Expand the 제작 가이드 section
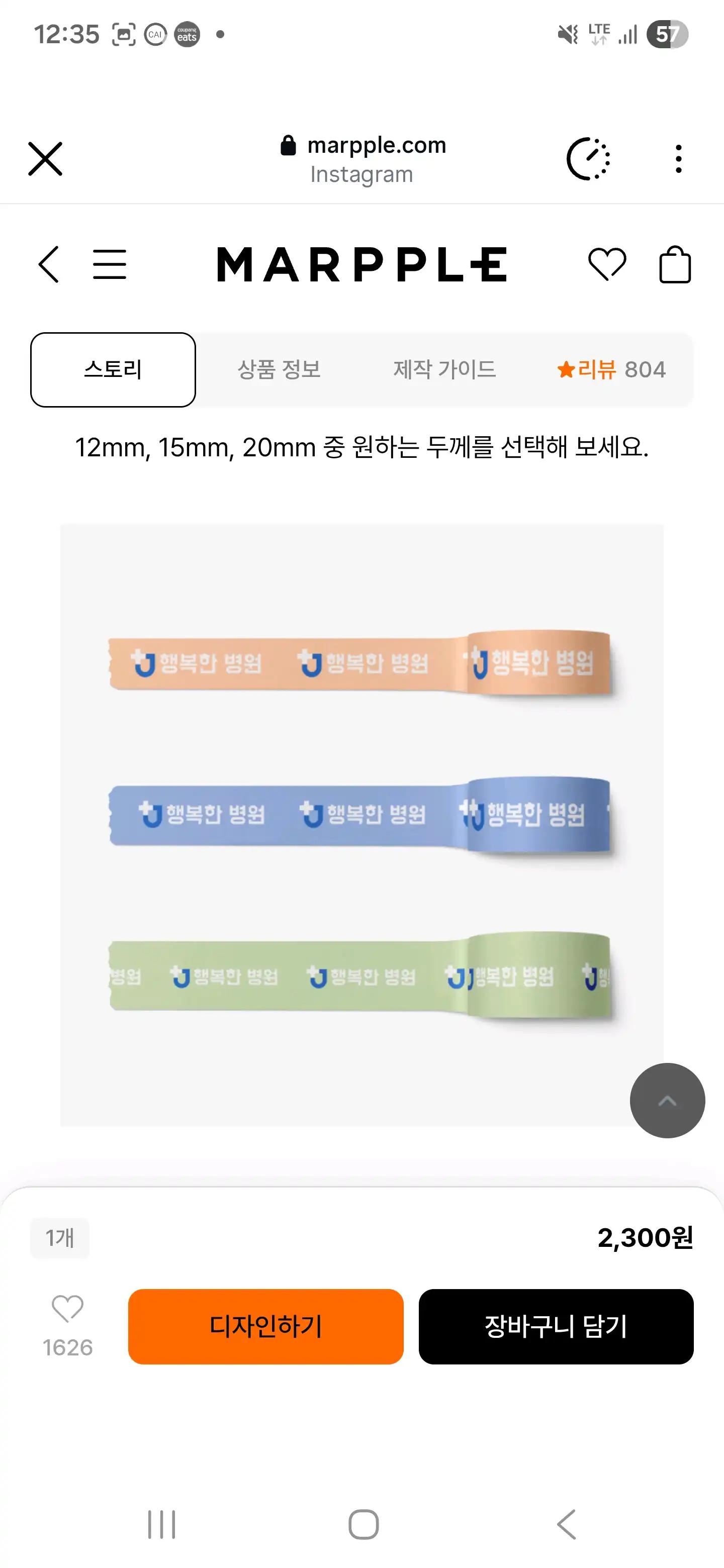 coord(444,369)
